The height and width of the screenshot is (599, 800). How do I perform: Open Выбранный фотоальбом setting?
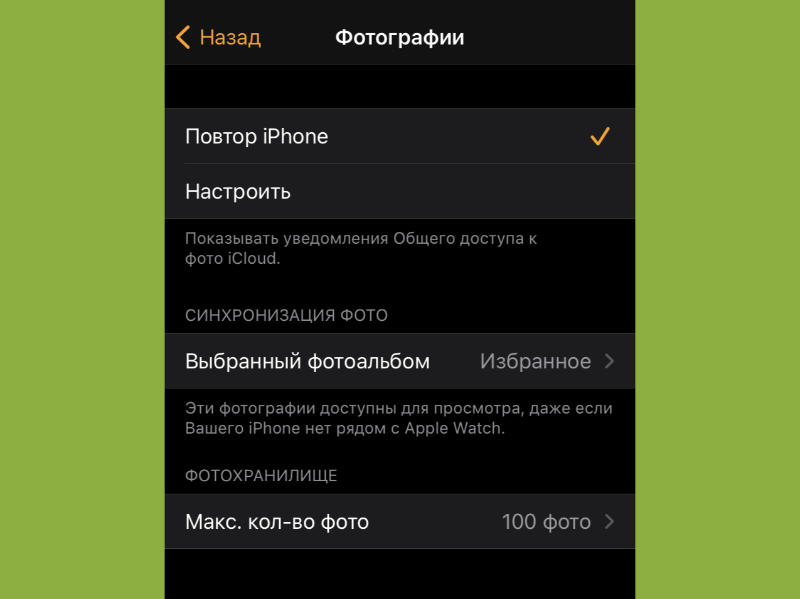tap(399, 361)
